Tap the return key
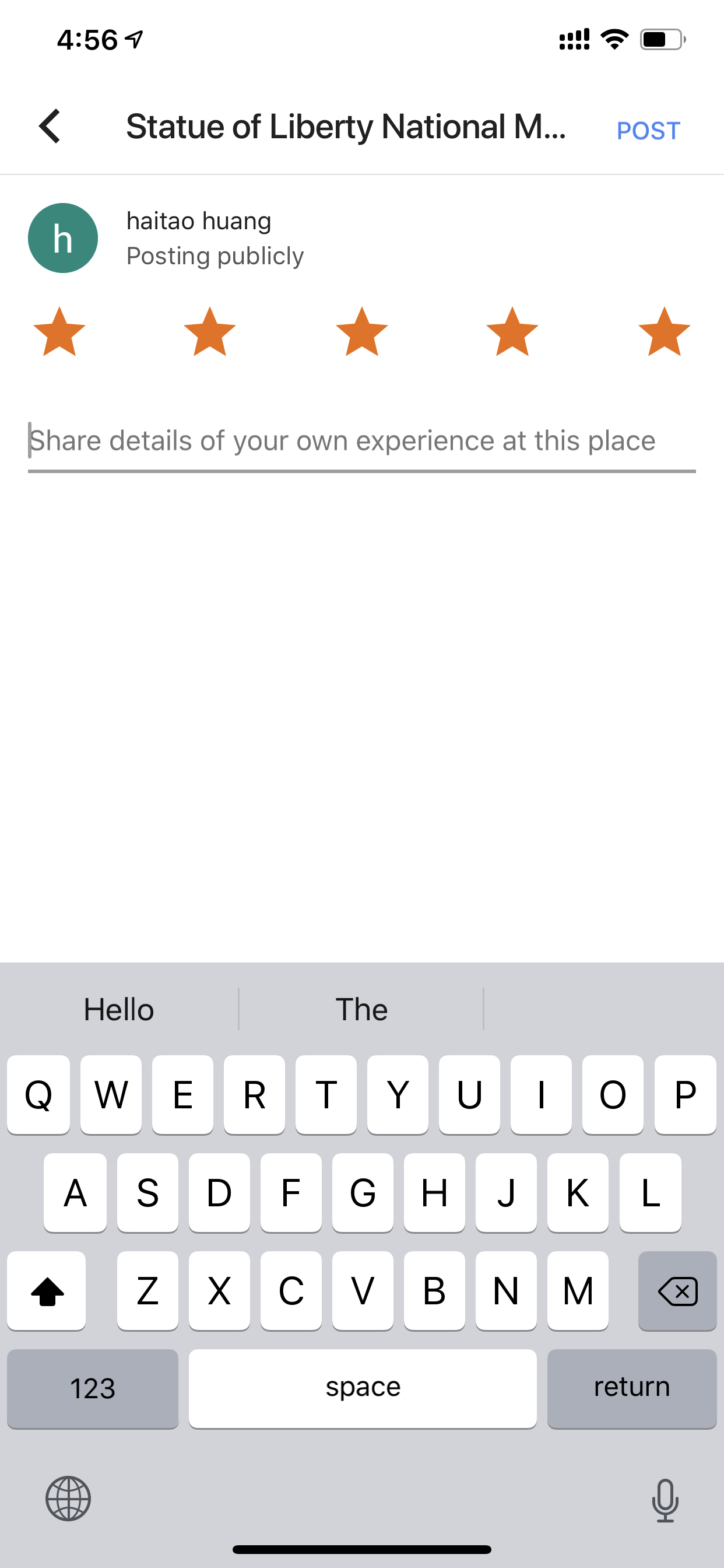The image size is (724, 1568). pos(631,1388)
